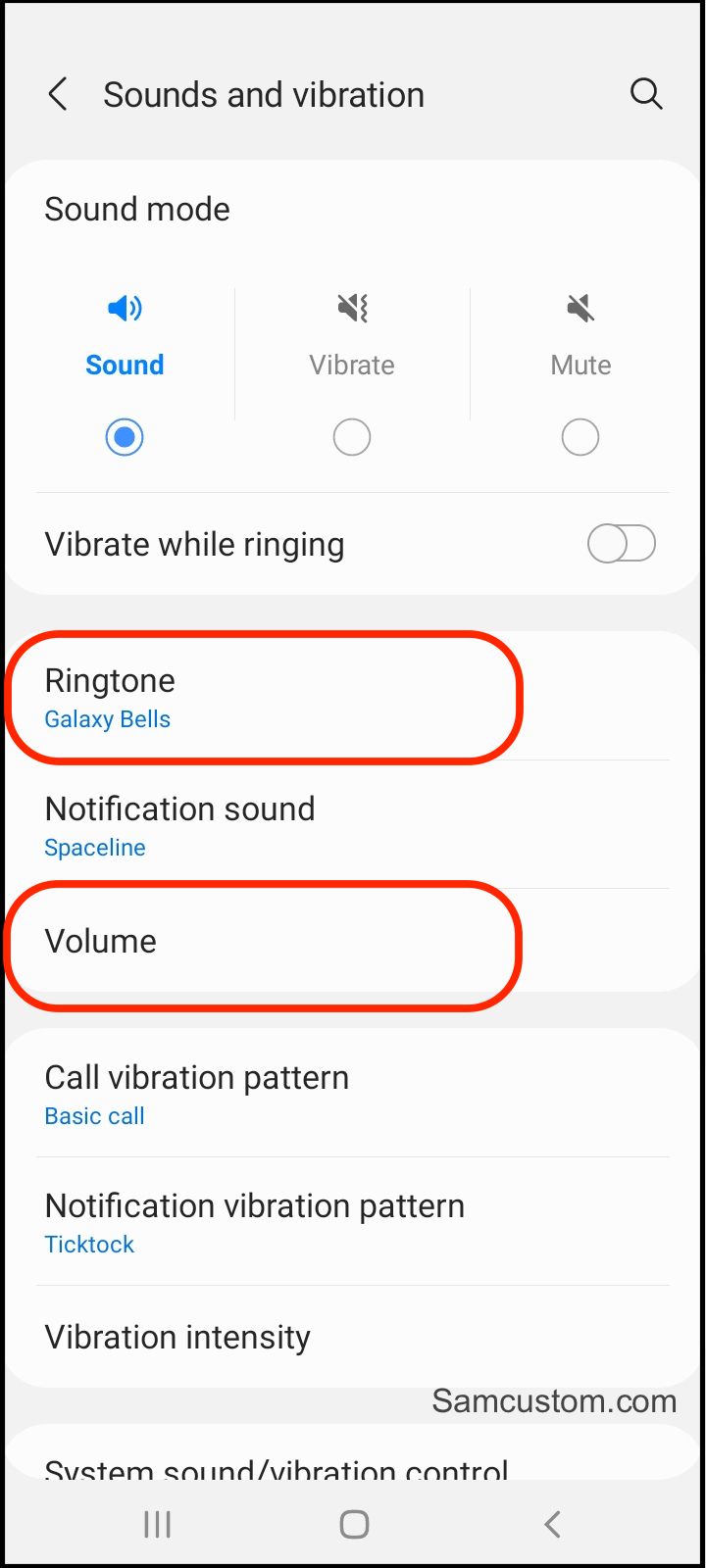The image size is (706, 1568).
Task: Tap the recent apps navigation button
Action: (x=157, y=1524)
